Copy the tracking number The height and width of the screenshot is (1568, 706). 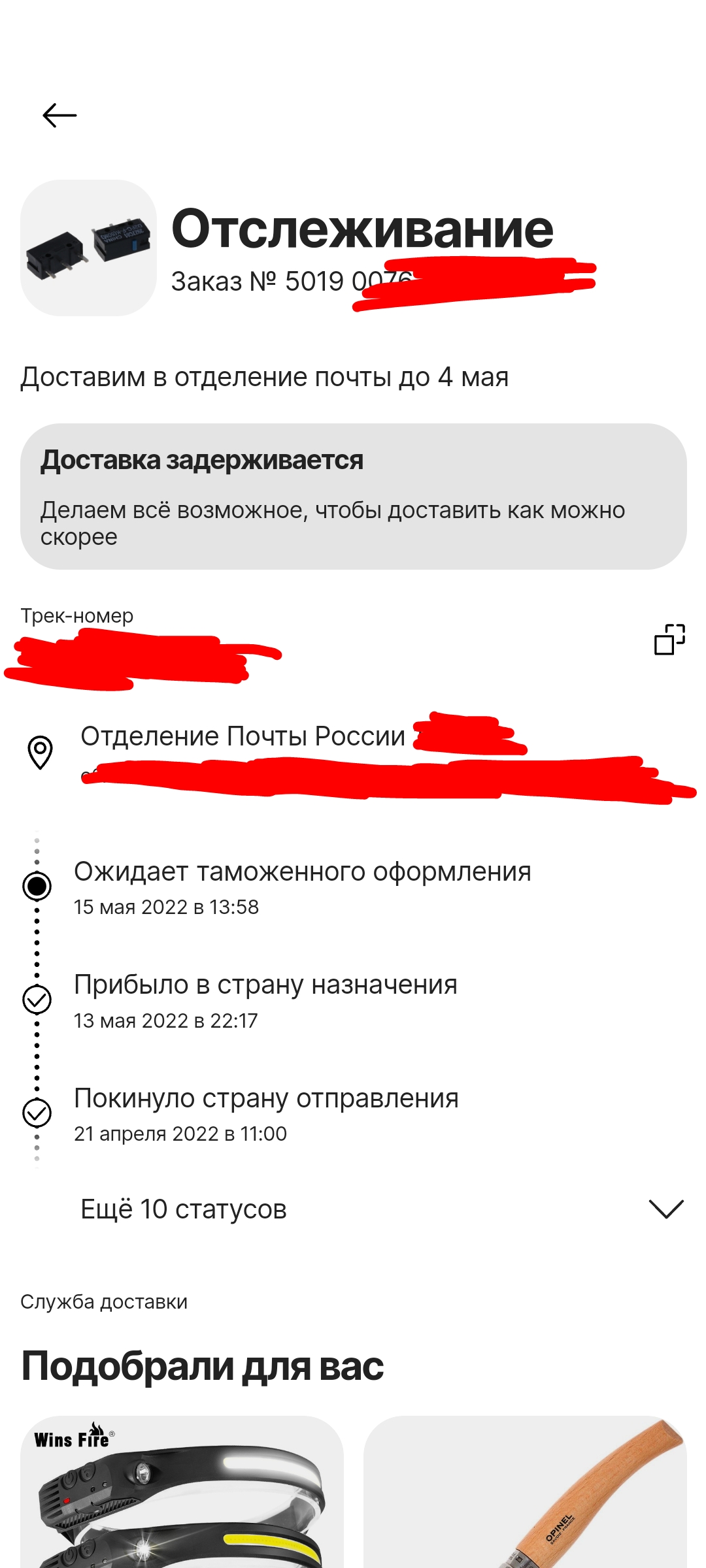click(669, 639)
